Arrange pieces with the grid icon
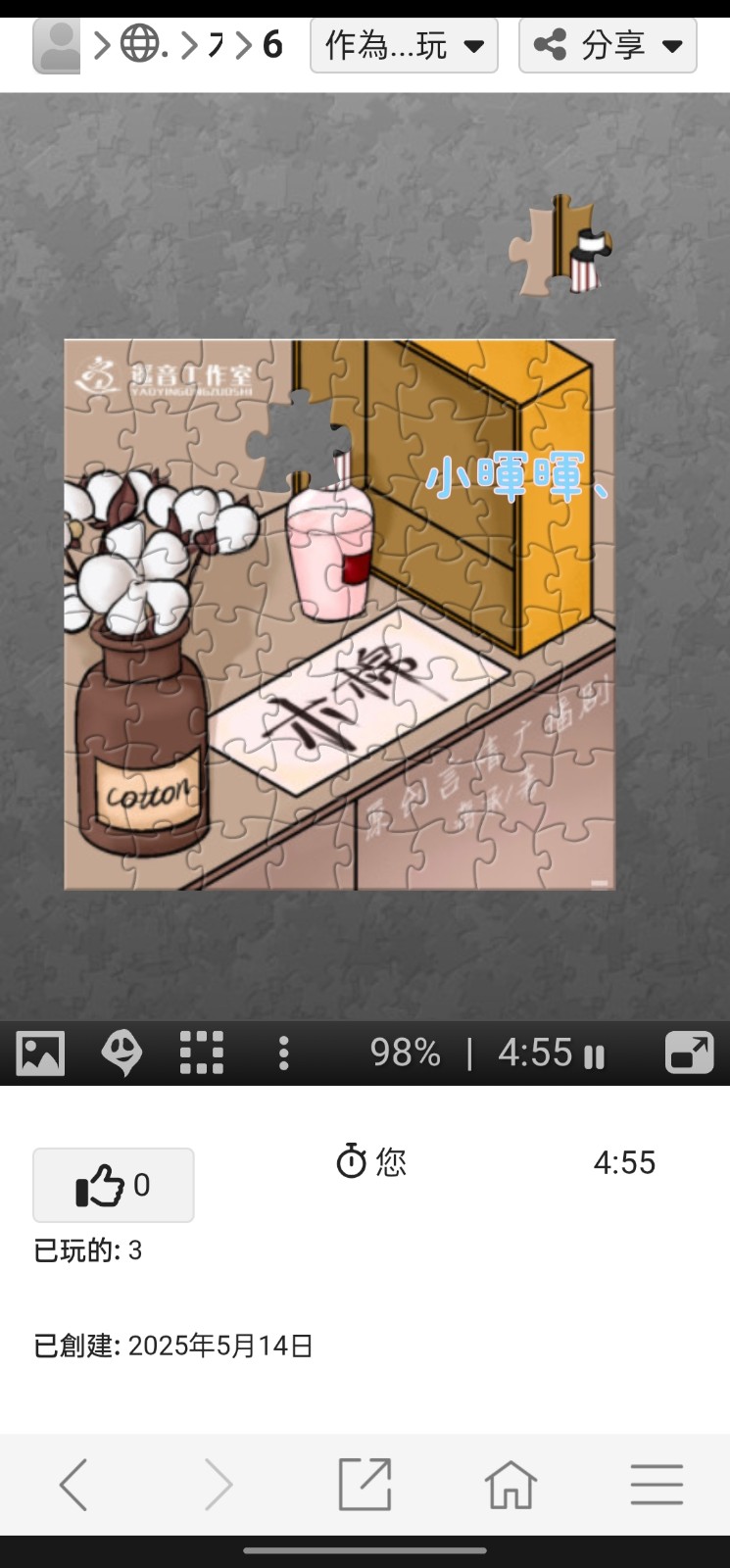This screenshot has width=730, height=1568. pos(202,1053)
